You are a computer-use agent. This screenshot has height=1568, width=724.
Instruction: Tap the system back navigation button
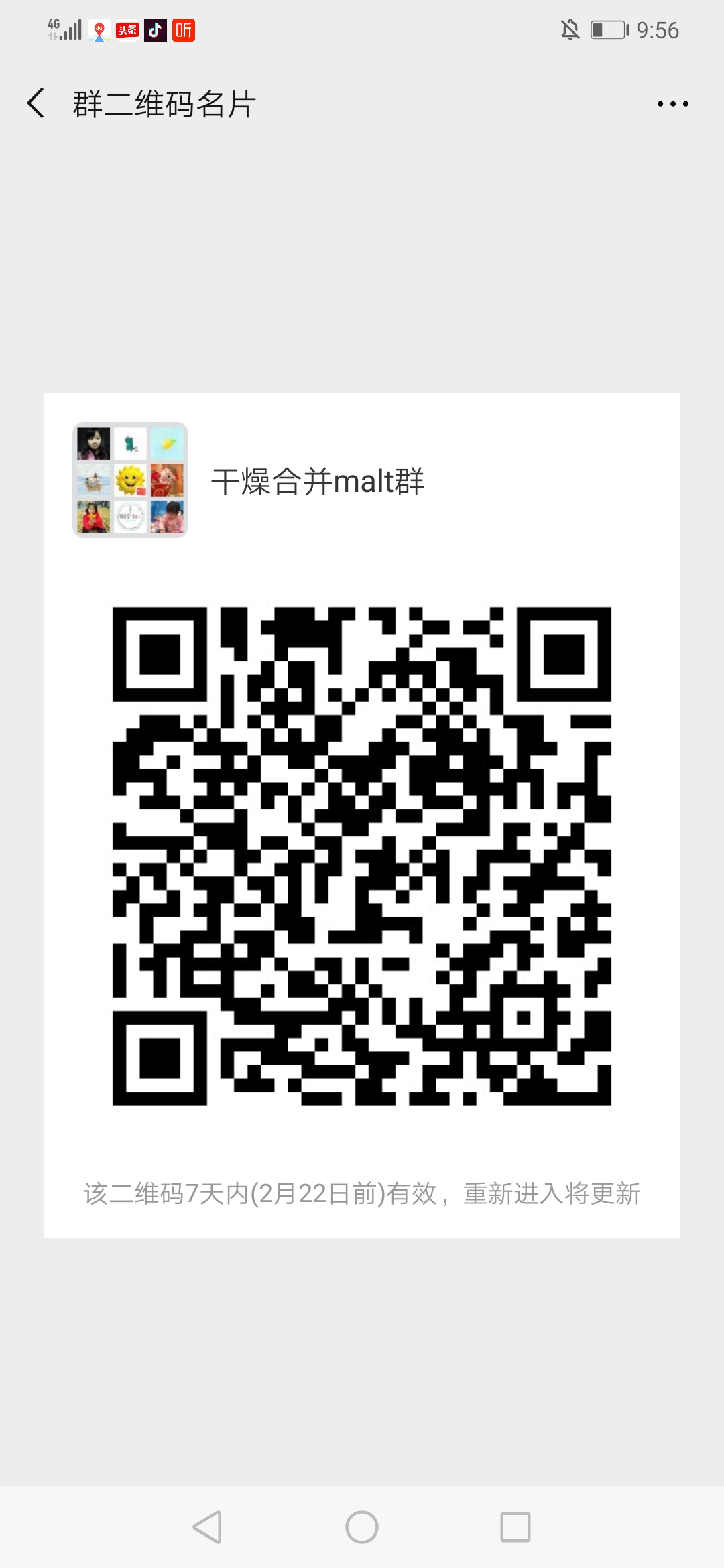pyautogui.click(x=207, y=1527)
